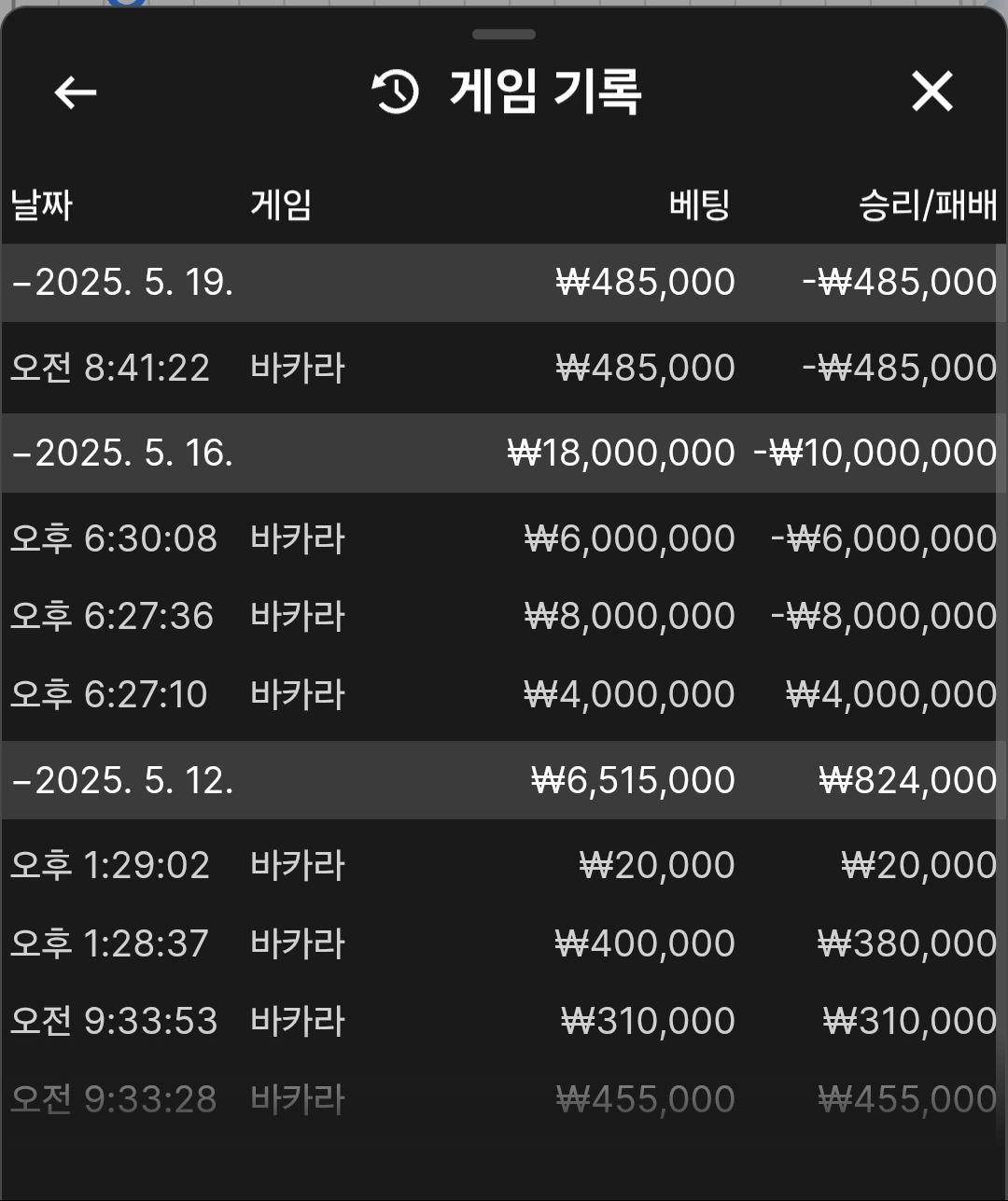1008x1201 pixels.
Task: Open the 오후 1:29:02 바카라 round
Action: click(504, 865)
